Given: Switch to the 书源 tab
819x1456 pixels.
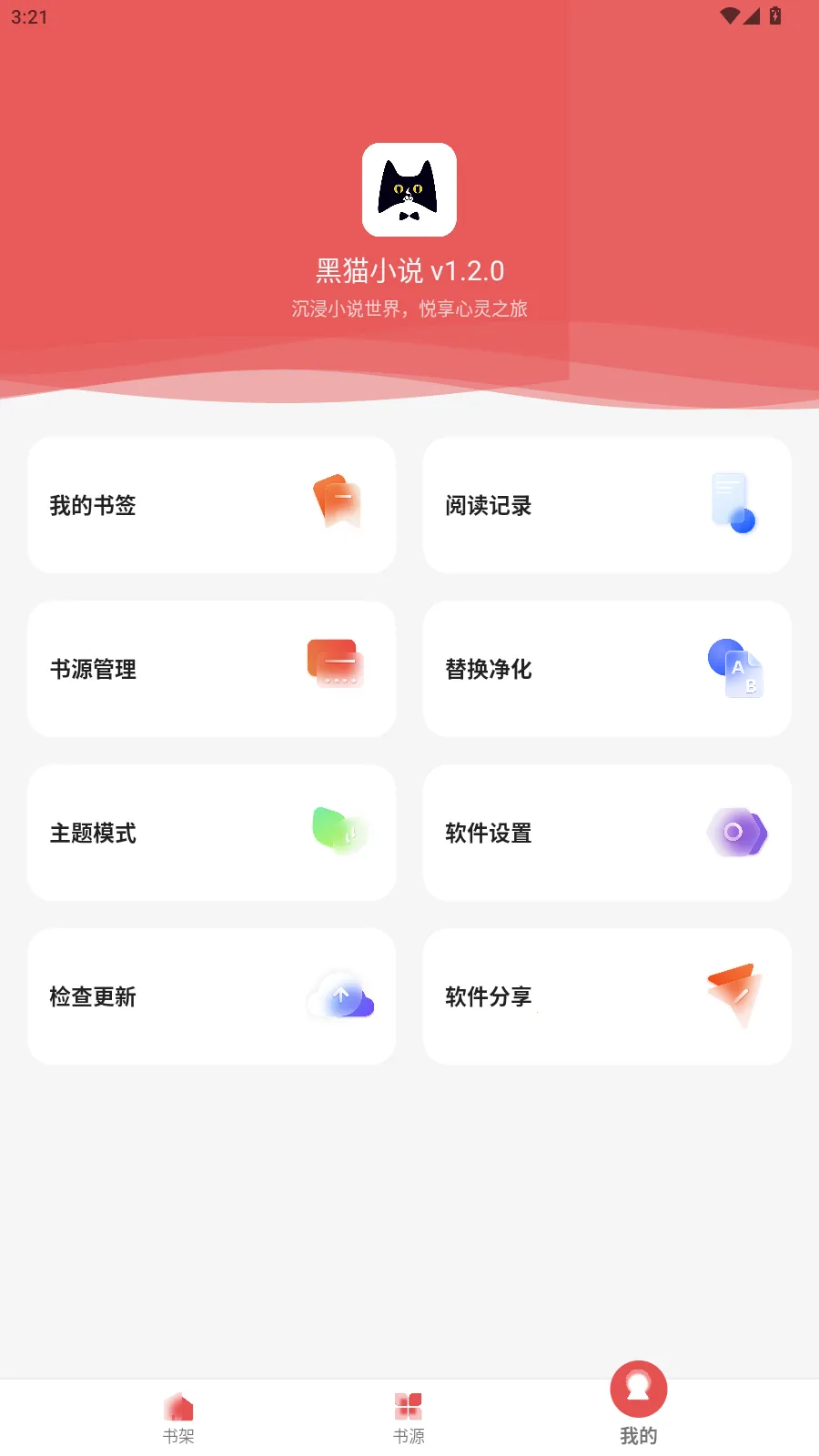Looking at the screenshot, I should click(408, 1415).
